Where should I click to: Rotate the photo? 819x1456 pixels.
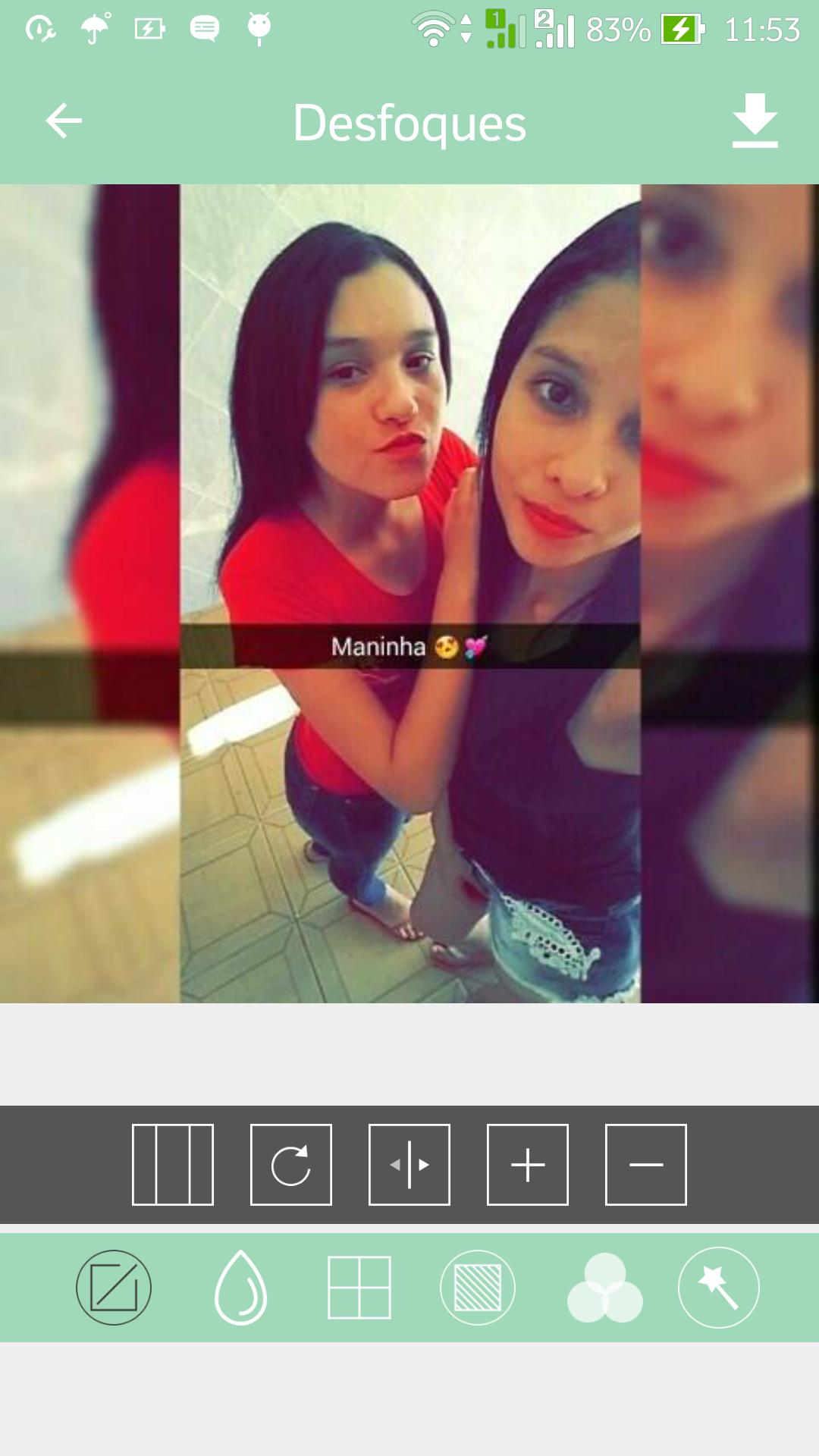point(291,1165)
